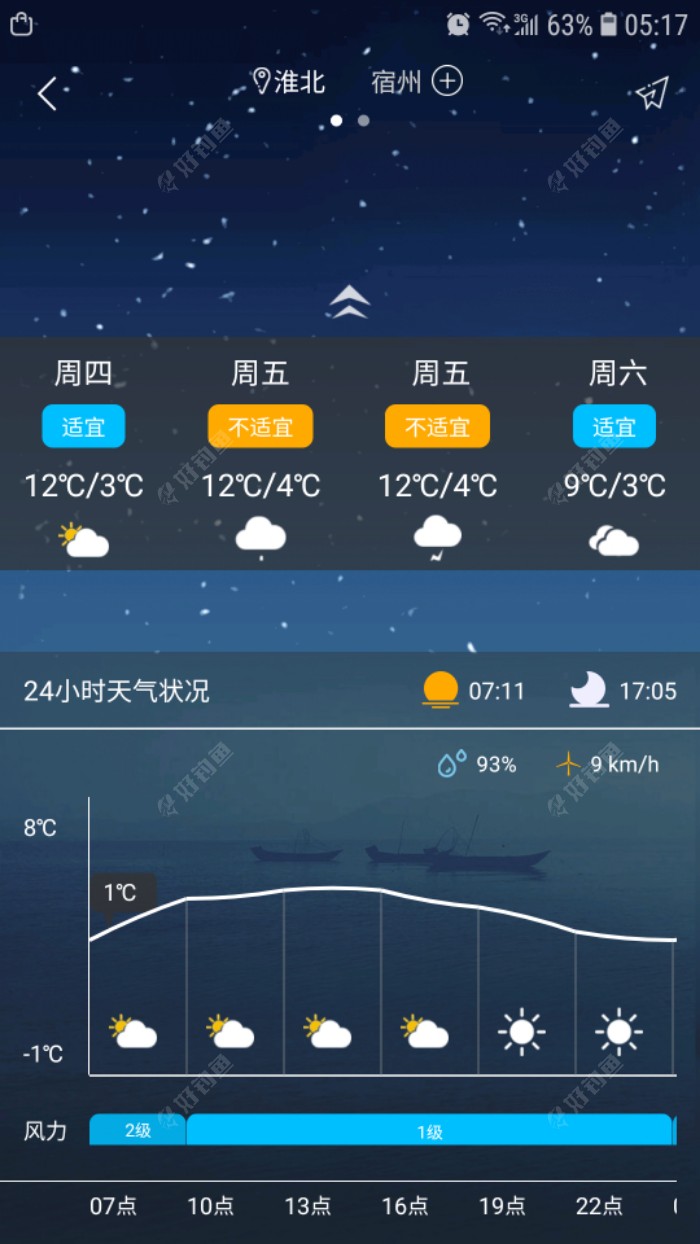Image resolution: width=700 pixels, height=1244 pixels.
Task: Go back using the top-left arrow
Action: (47, 94)
